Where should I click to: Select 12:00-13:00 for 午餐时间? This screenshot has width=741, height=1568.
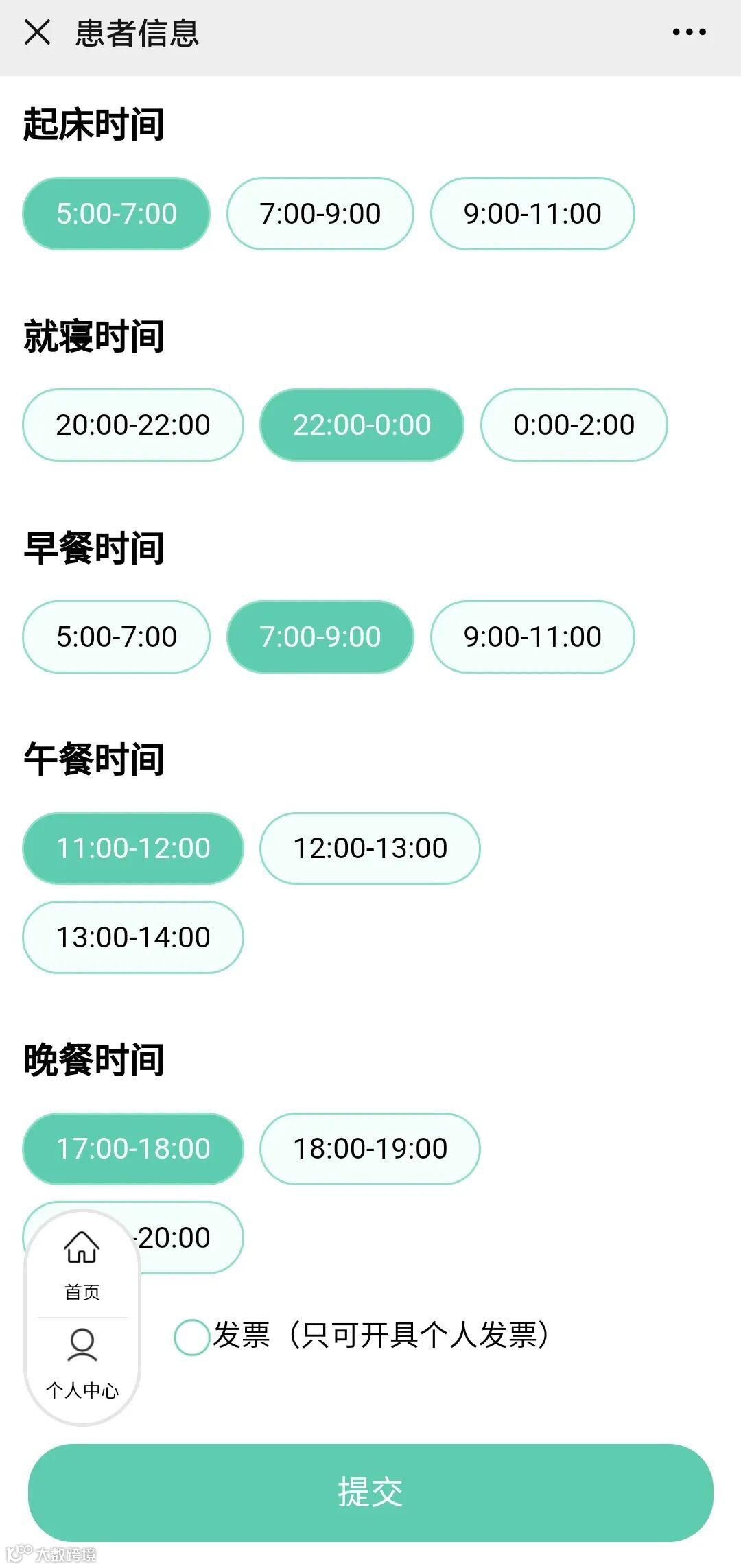[370, 848]
